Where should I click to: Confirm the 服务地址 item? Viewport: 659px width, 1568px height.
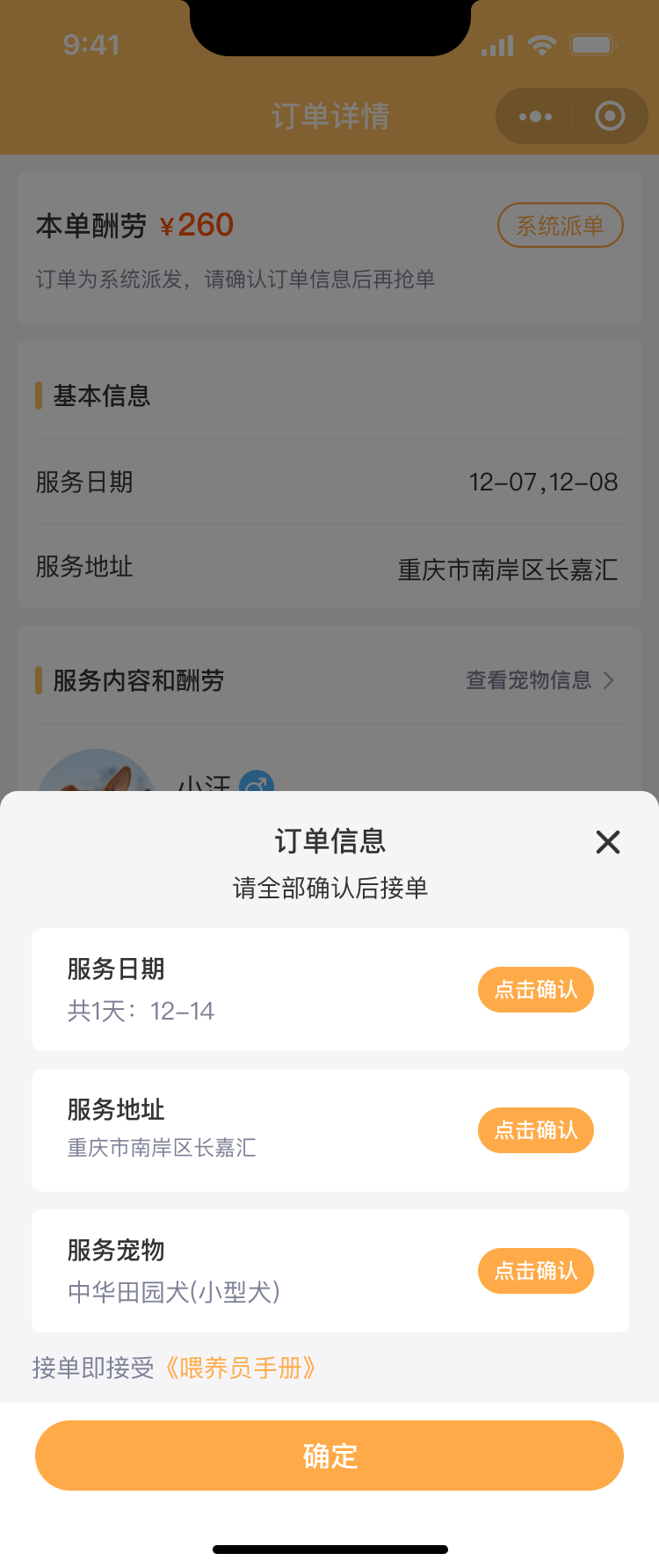click(x=535, y=1130)
